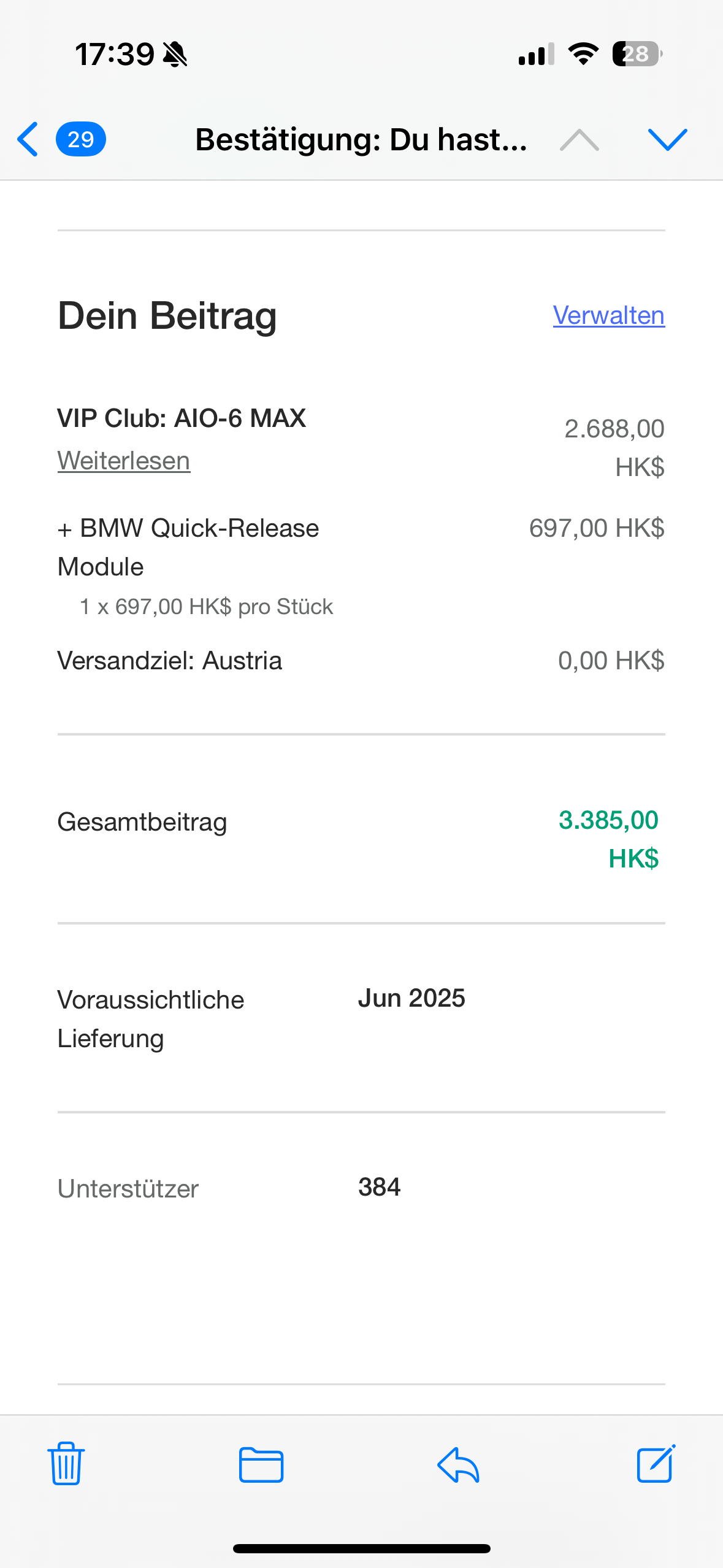The width and height of the screenshot is (723, 1568).
Task: Jump to the next email with down arrow
Action: click(x=667, y=140)
